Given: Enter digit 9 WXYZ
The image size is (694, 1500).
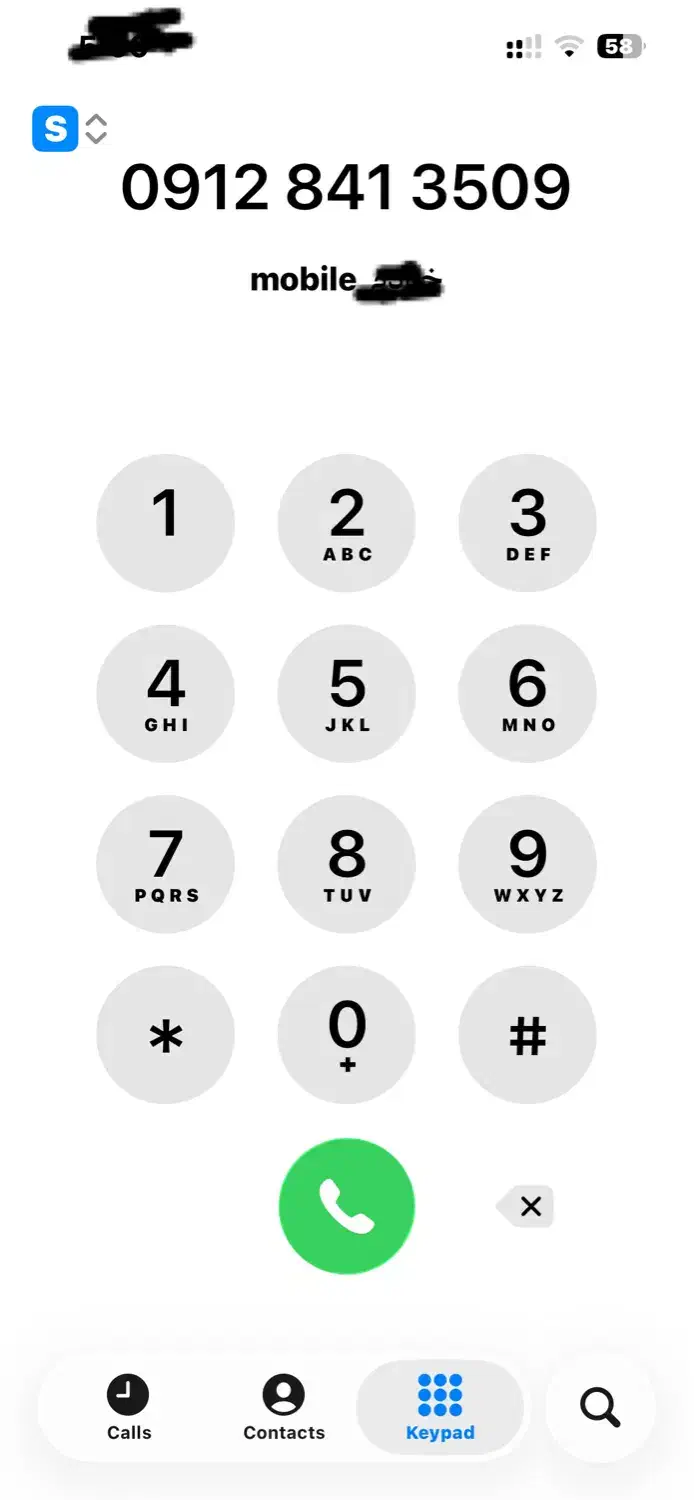Looking at the screenshot, I should pos(527,864).
